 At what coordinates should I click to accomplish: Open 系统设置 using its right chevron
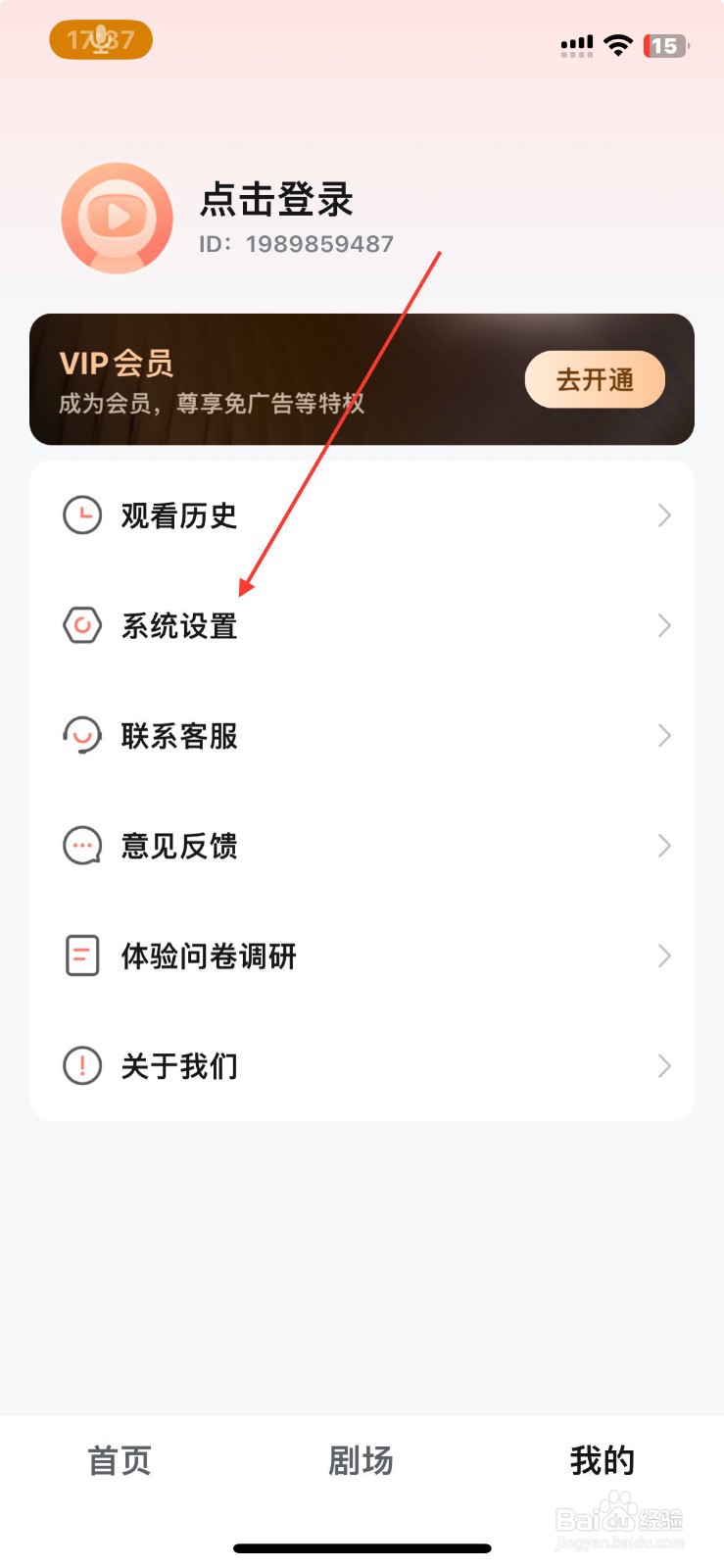[x=665, y=625]
